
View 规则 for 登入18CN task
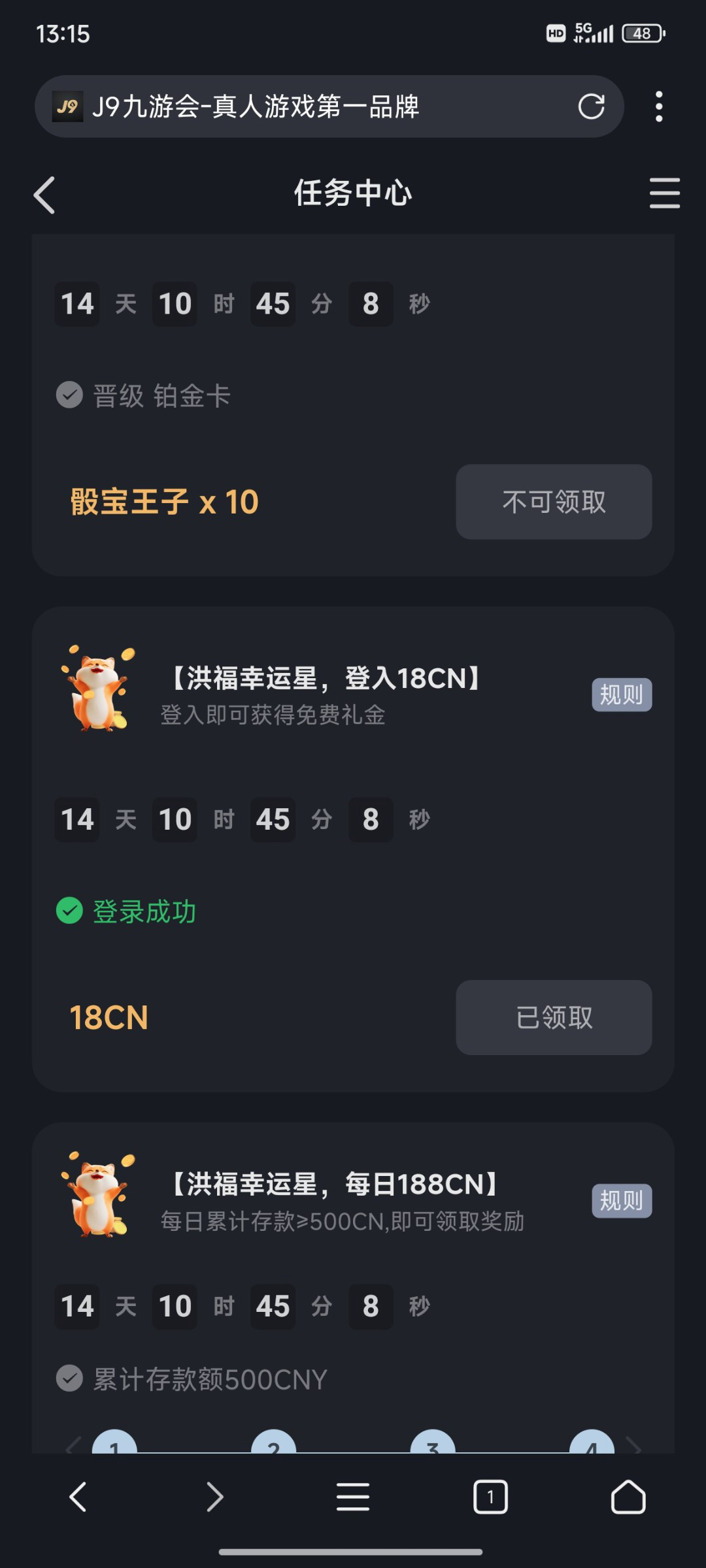tap(621, 694)
